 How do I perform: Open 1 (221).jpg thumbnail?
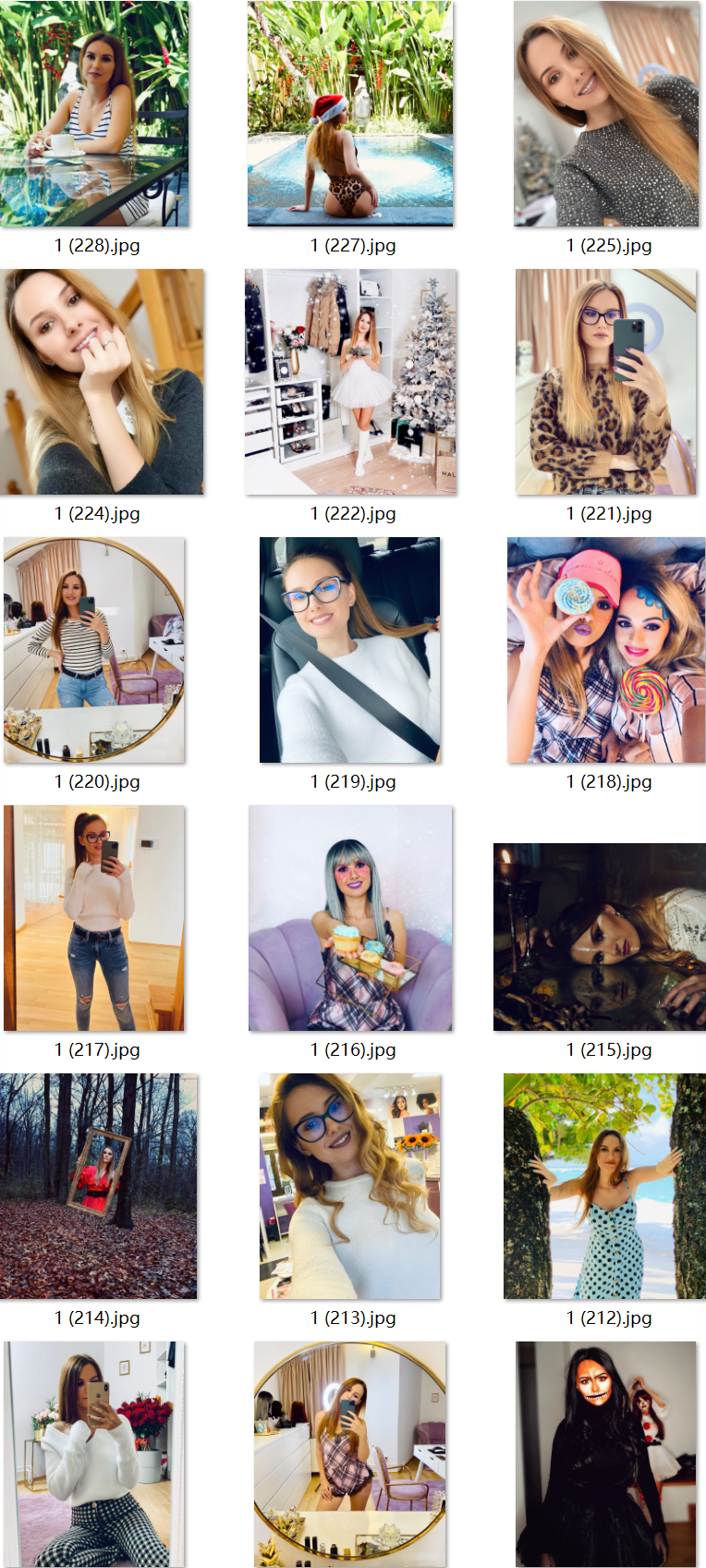click(606, 382)
